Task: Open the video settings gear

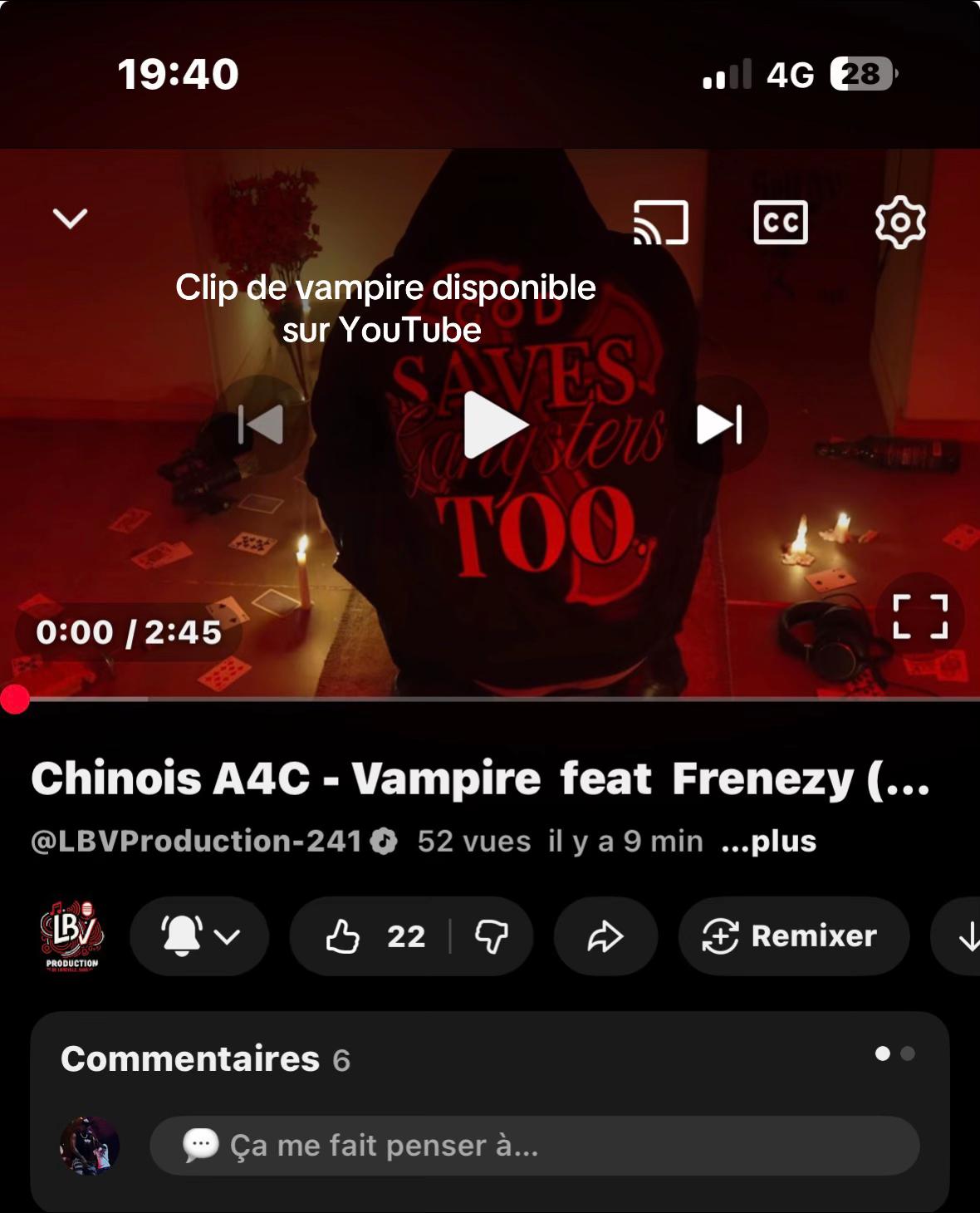Action: point(900,222)
